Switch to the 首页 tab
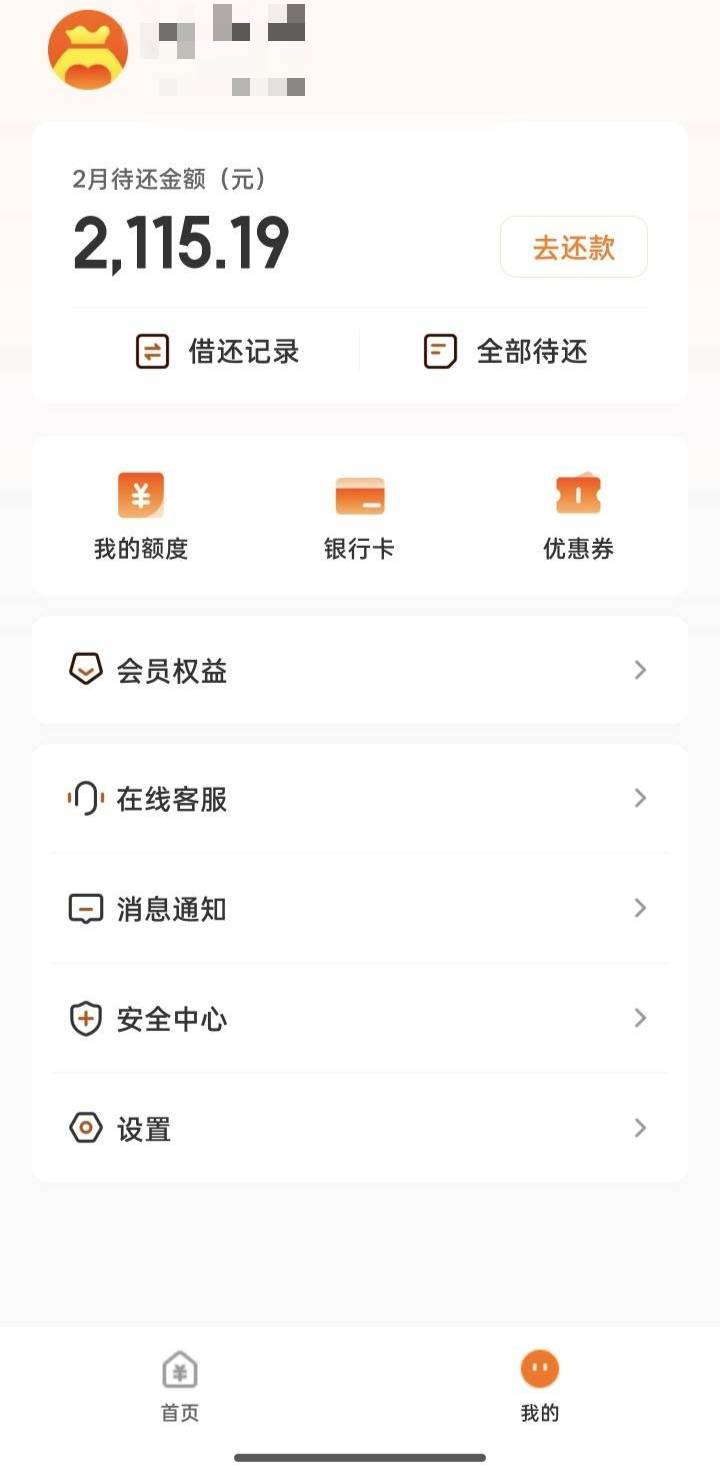Screen dimensions: 720x1474 pyautogui.click(x=180, y=1386)
